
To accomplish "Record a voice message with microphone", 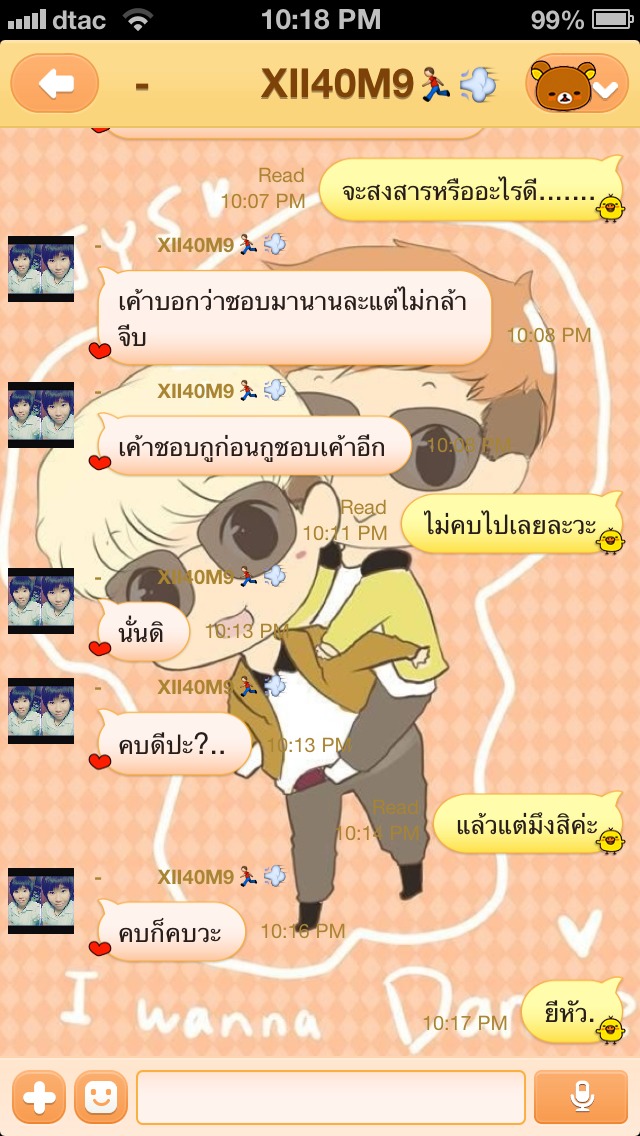I will pyautogui.click(x=581, y=1097).
